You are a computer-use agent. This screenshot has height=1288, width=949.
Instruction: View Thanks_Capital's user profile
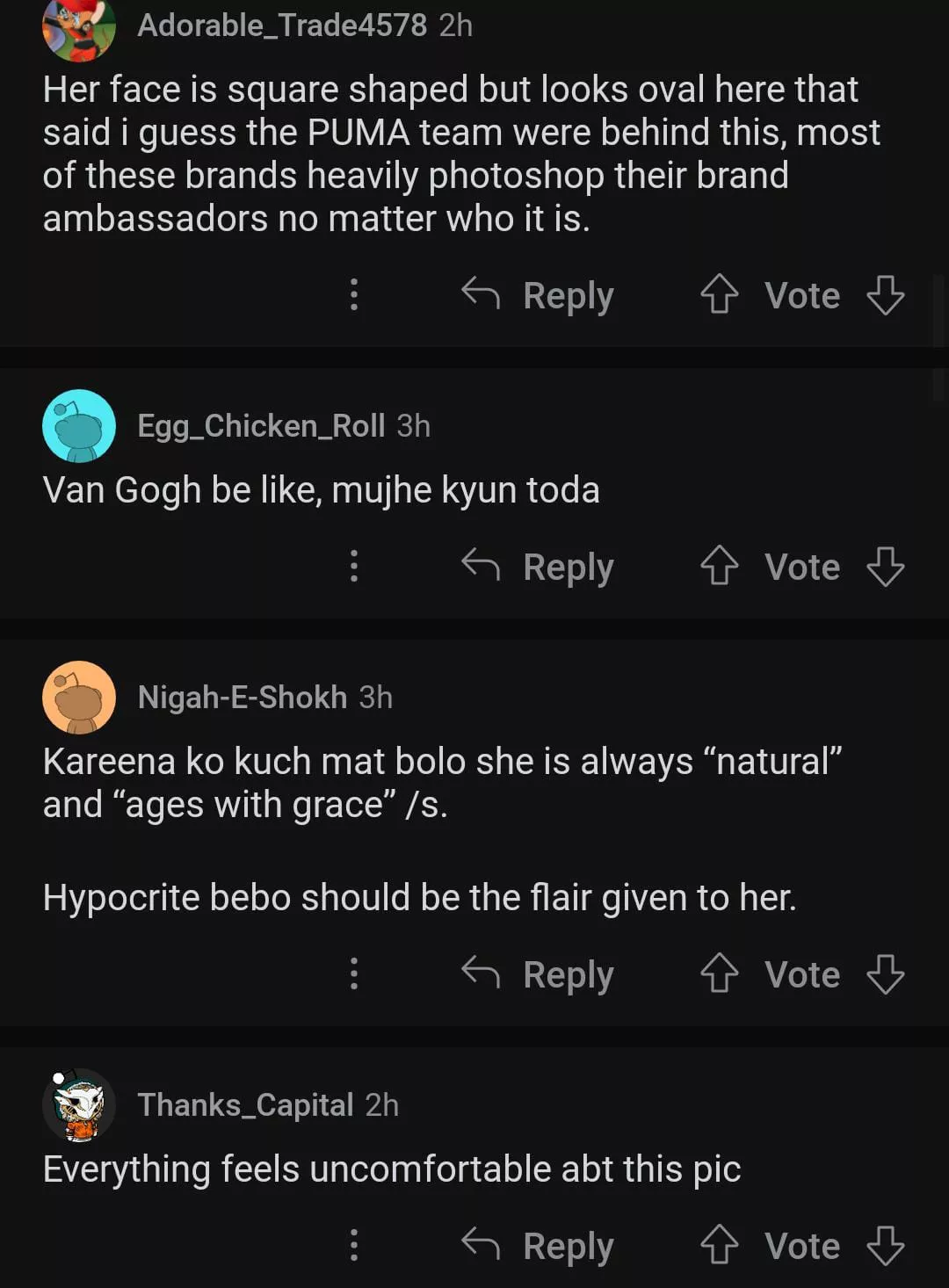(245, 1105)
